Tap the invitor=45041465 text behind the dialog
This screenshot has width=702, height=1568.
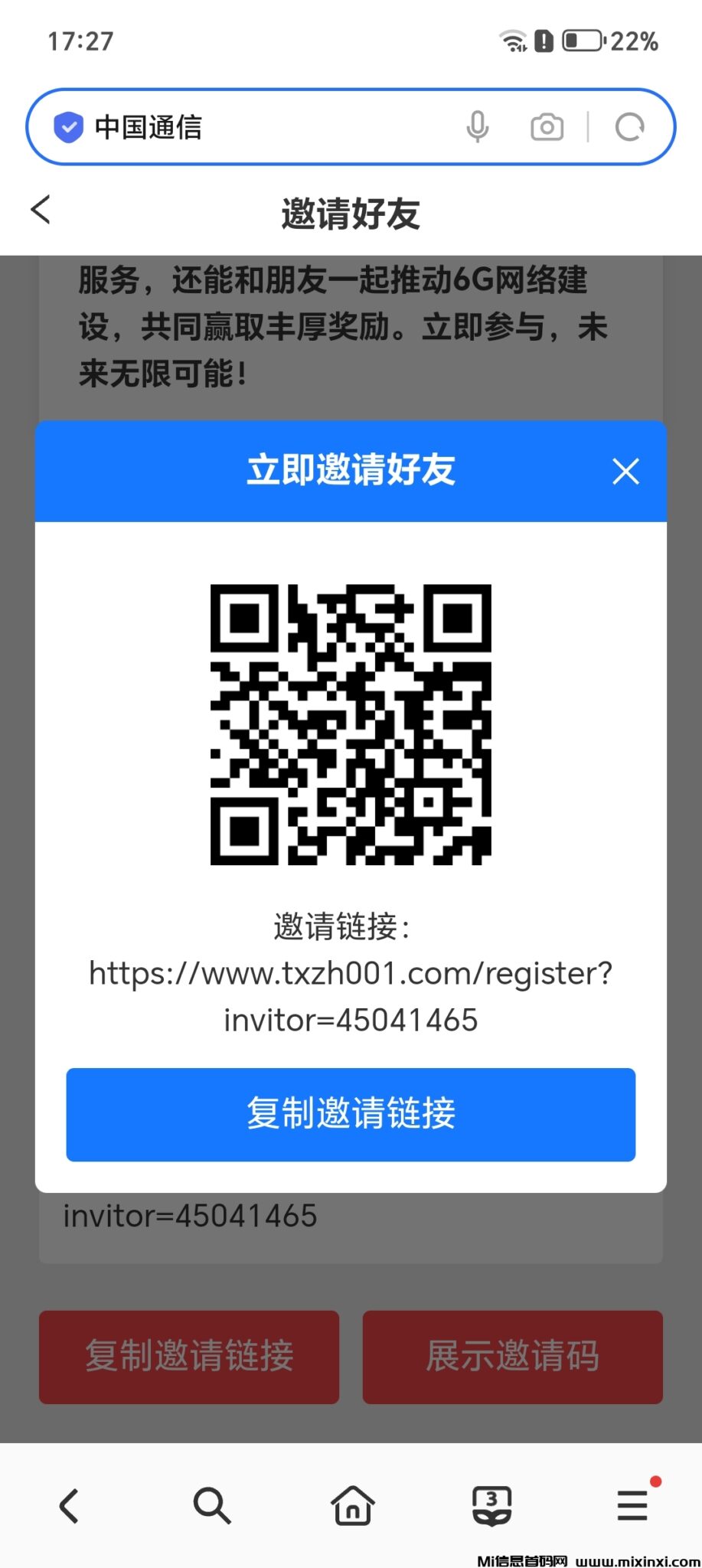click(190, 1214)
